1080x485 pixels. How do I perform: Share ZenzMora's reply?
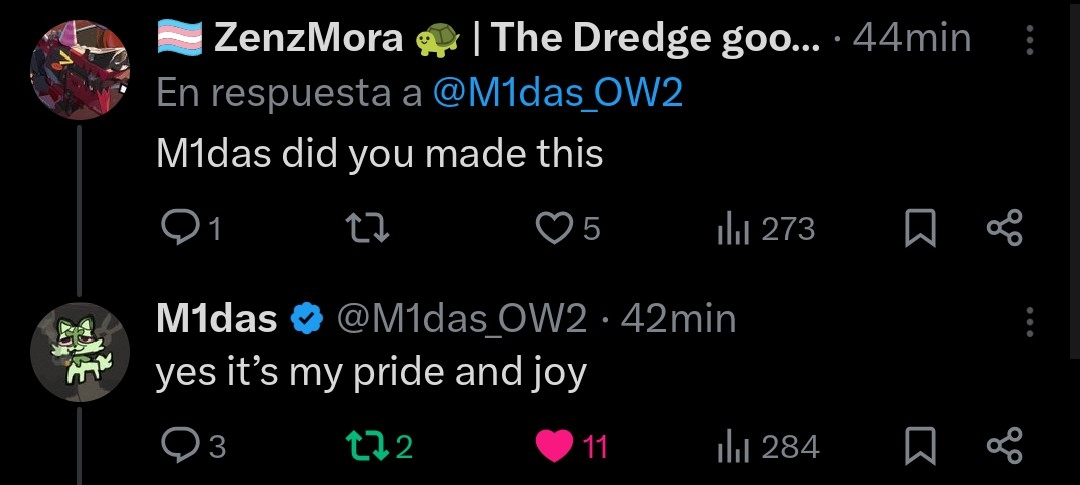pyautogui.click(x=1005, y=230)
